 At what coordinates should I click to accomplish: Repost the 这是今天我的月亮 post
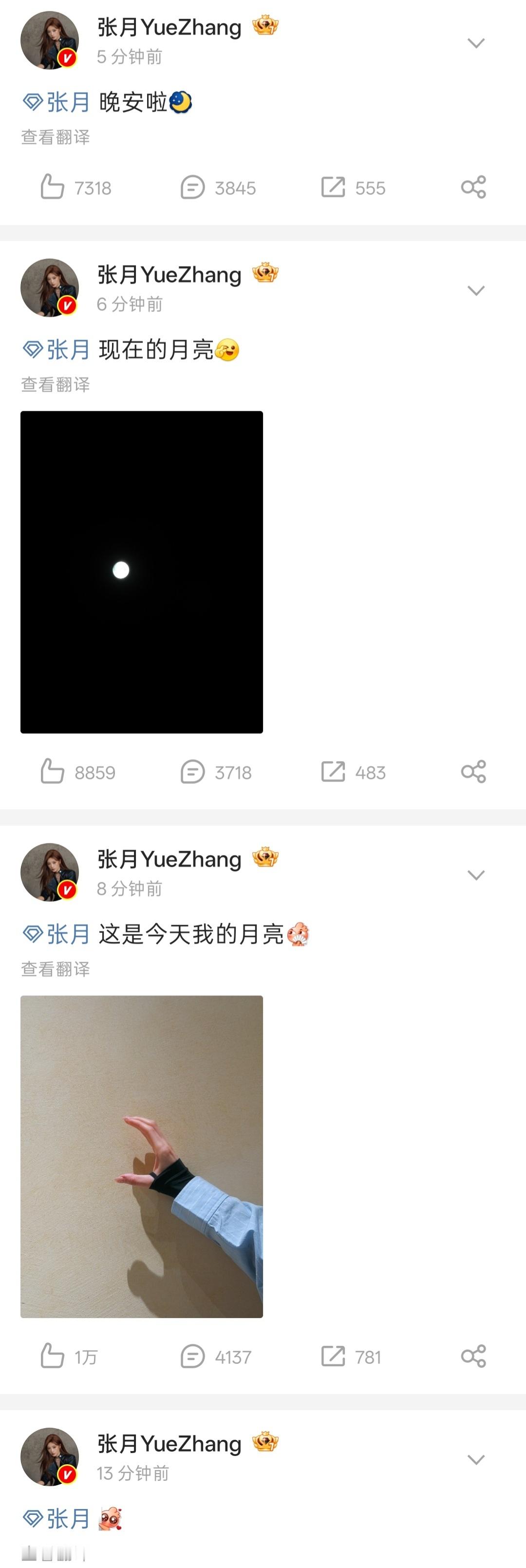click(x=351, y=1356)
